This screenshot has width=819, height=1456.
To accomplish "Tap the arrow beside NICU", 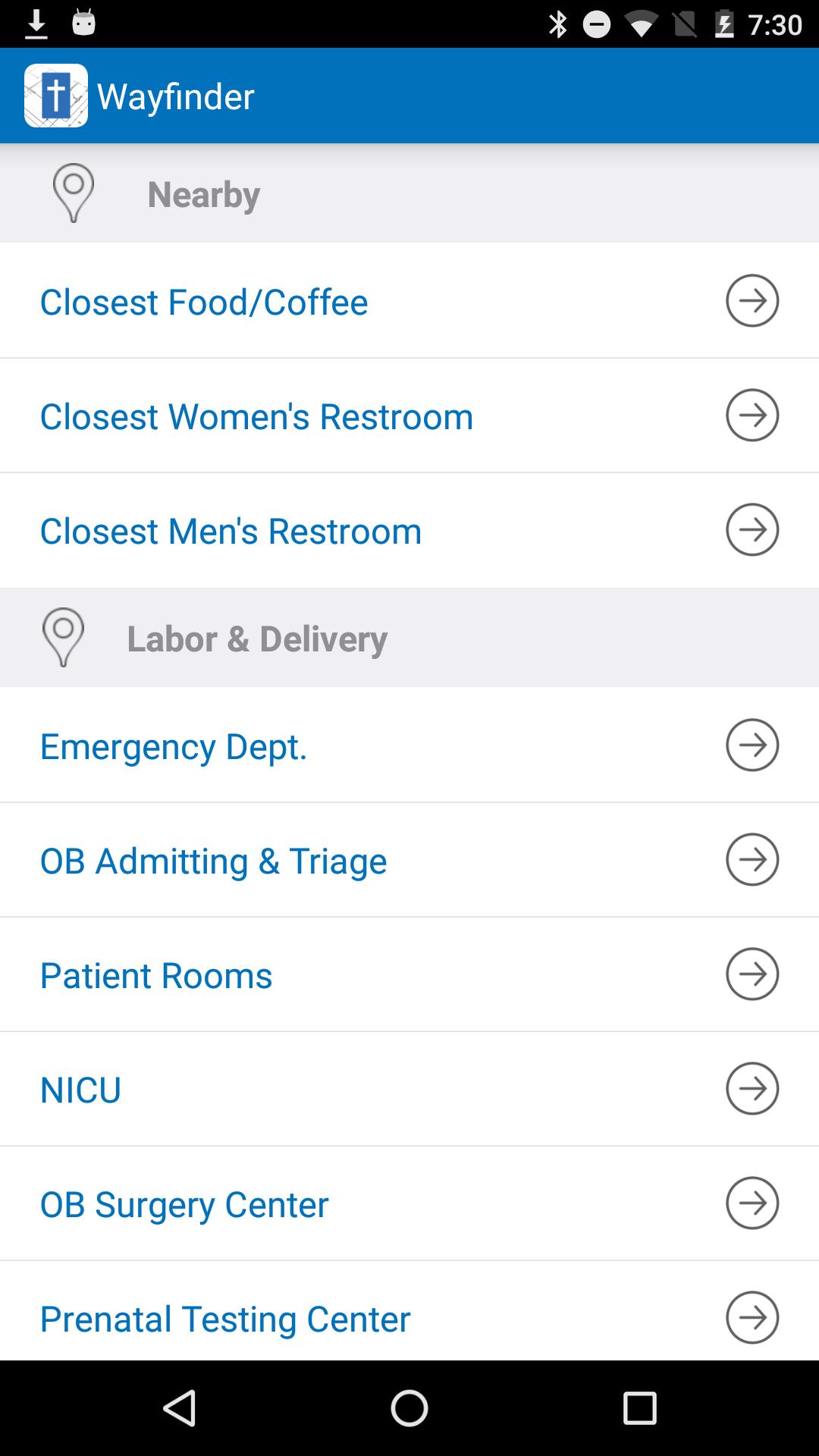I will coord(752,1088).
